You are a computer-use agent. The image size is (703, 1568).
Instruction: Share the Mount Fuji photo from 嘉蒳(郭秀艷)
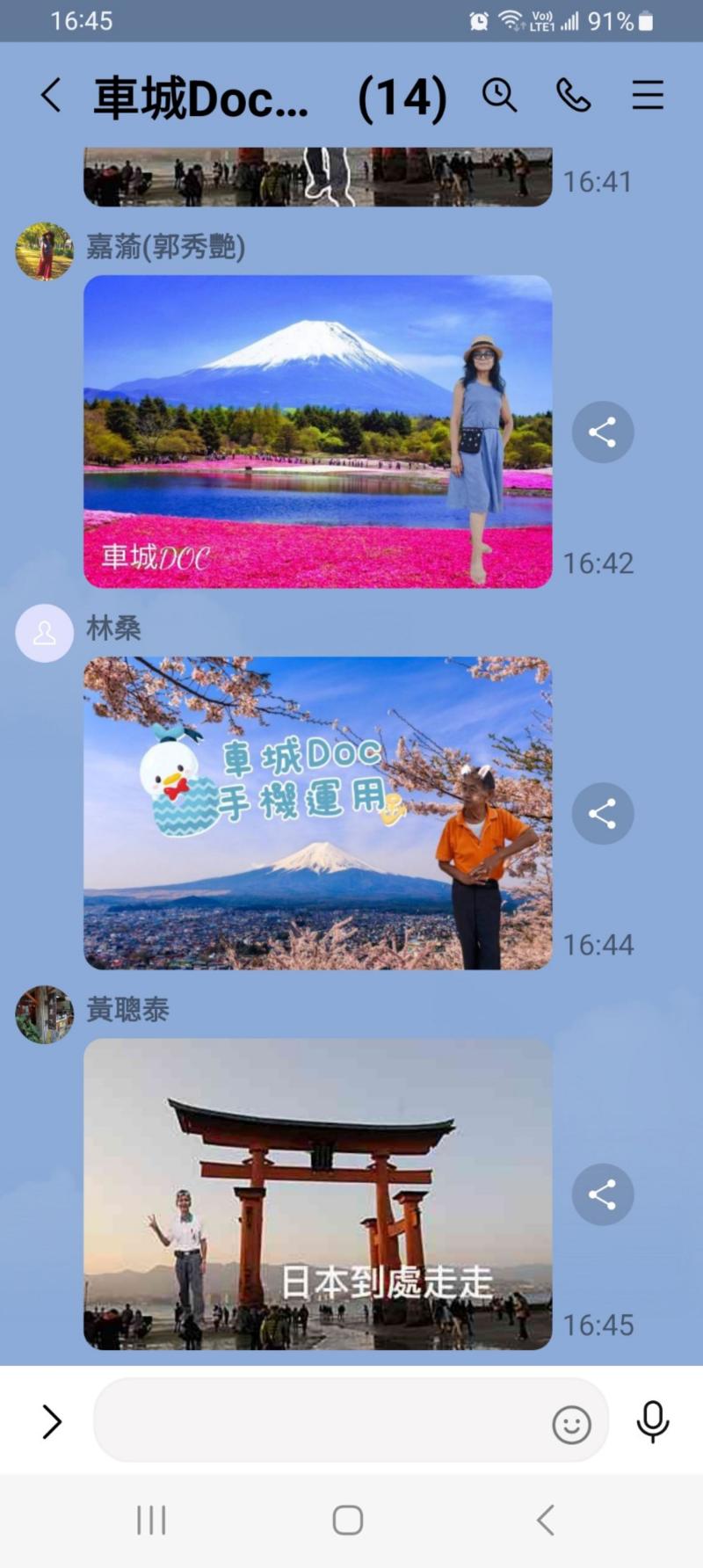coord(603,432)
